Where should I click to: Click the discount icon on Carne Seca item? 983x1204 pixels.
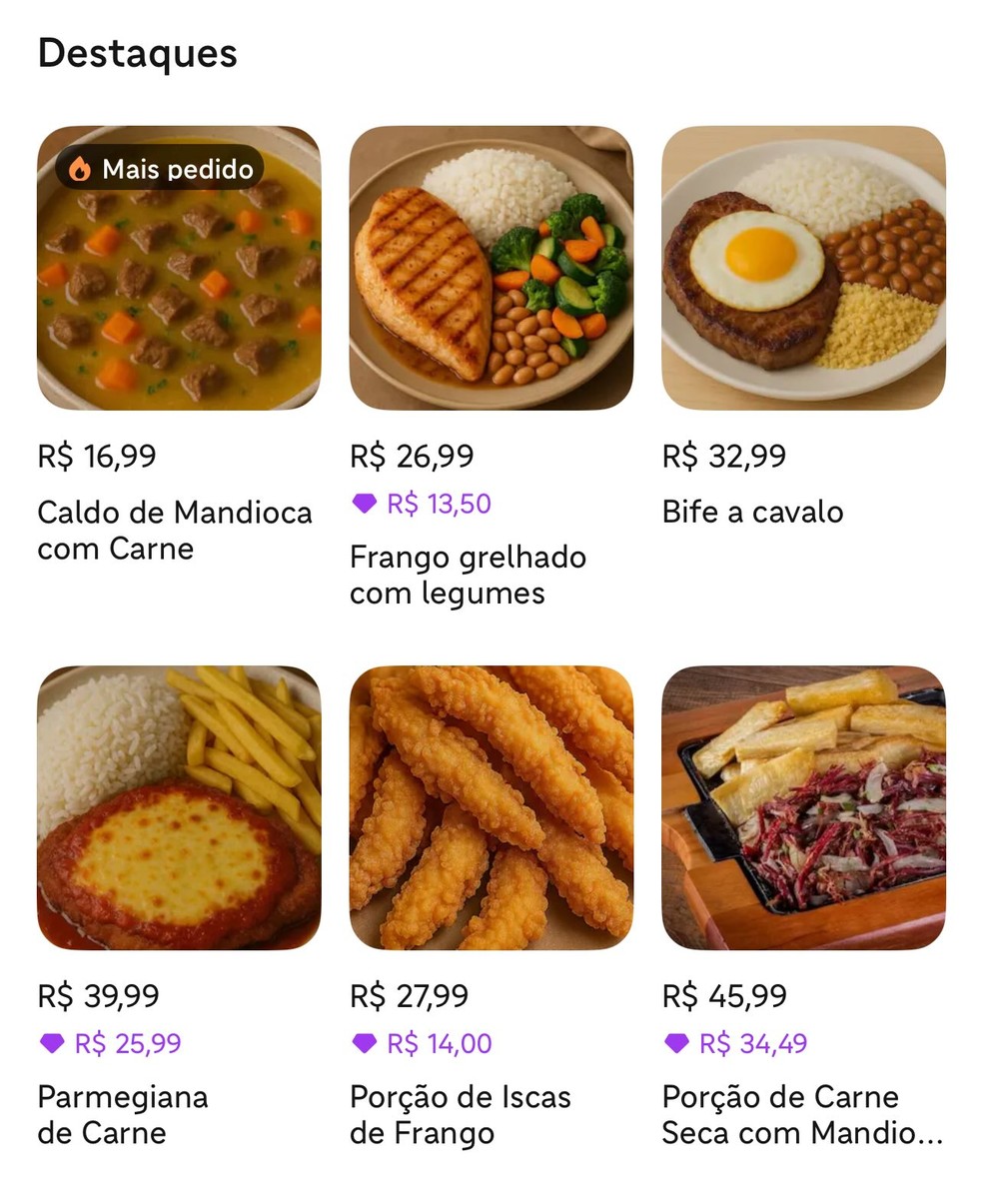click(x=674, y=1043)
